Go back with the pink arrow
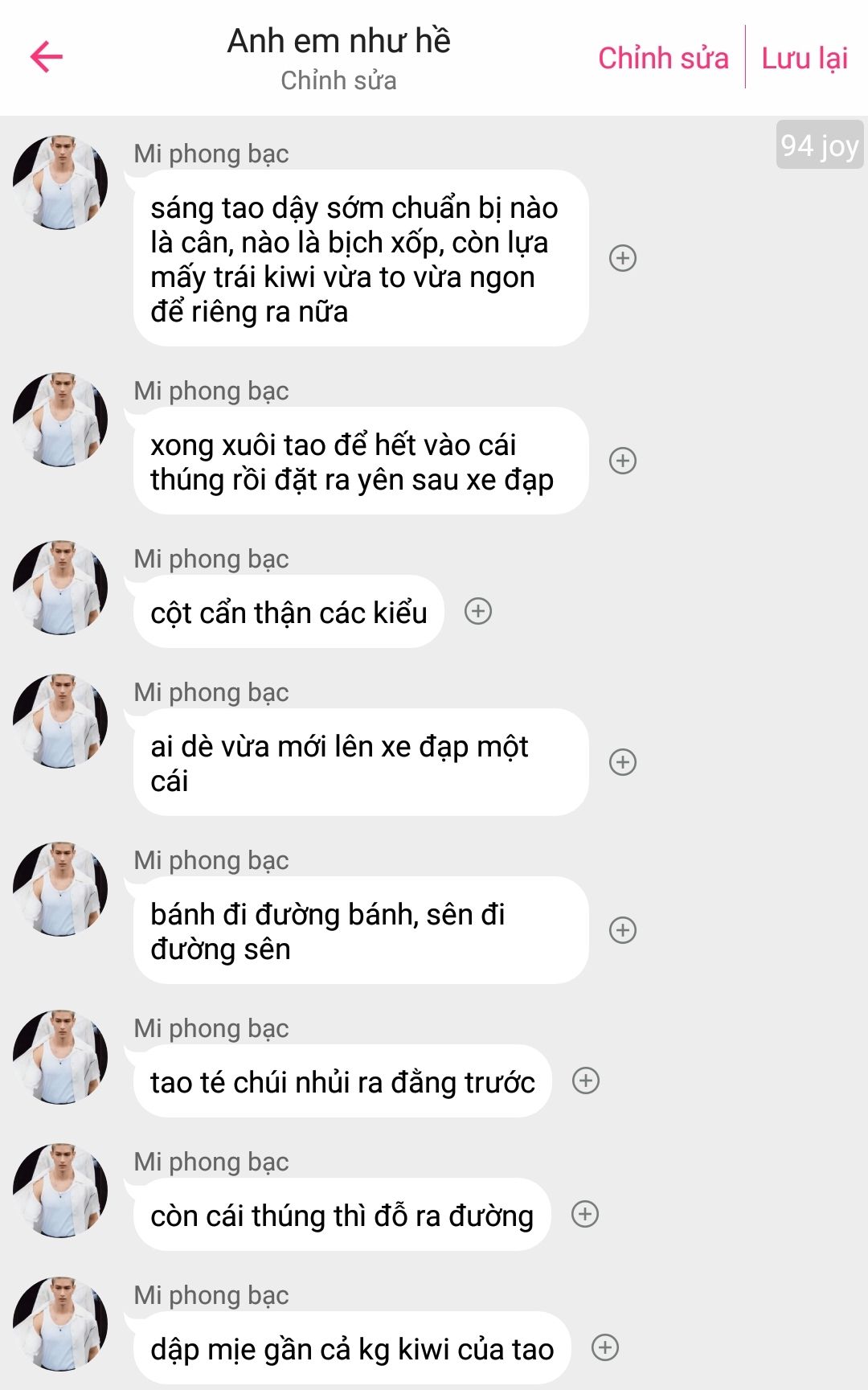Screen dimensions: 868x1390 tap(47, 56)
